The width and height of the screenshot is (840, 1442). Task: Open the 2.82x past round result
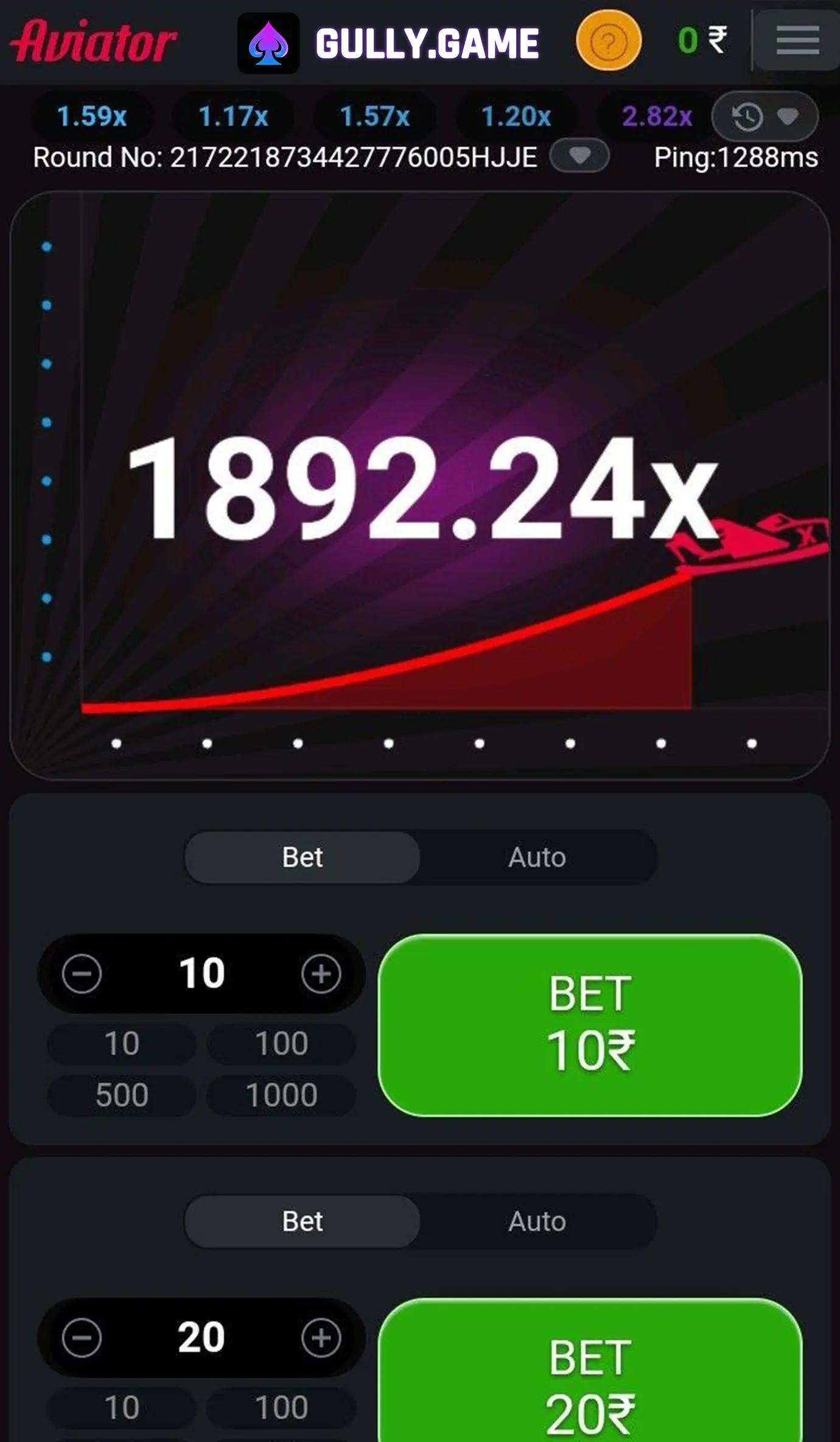pos(657,116)
